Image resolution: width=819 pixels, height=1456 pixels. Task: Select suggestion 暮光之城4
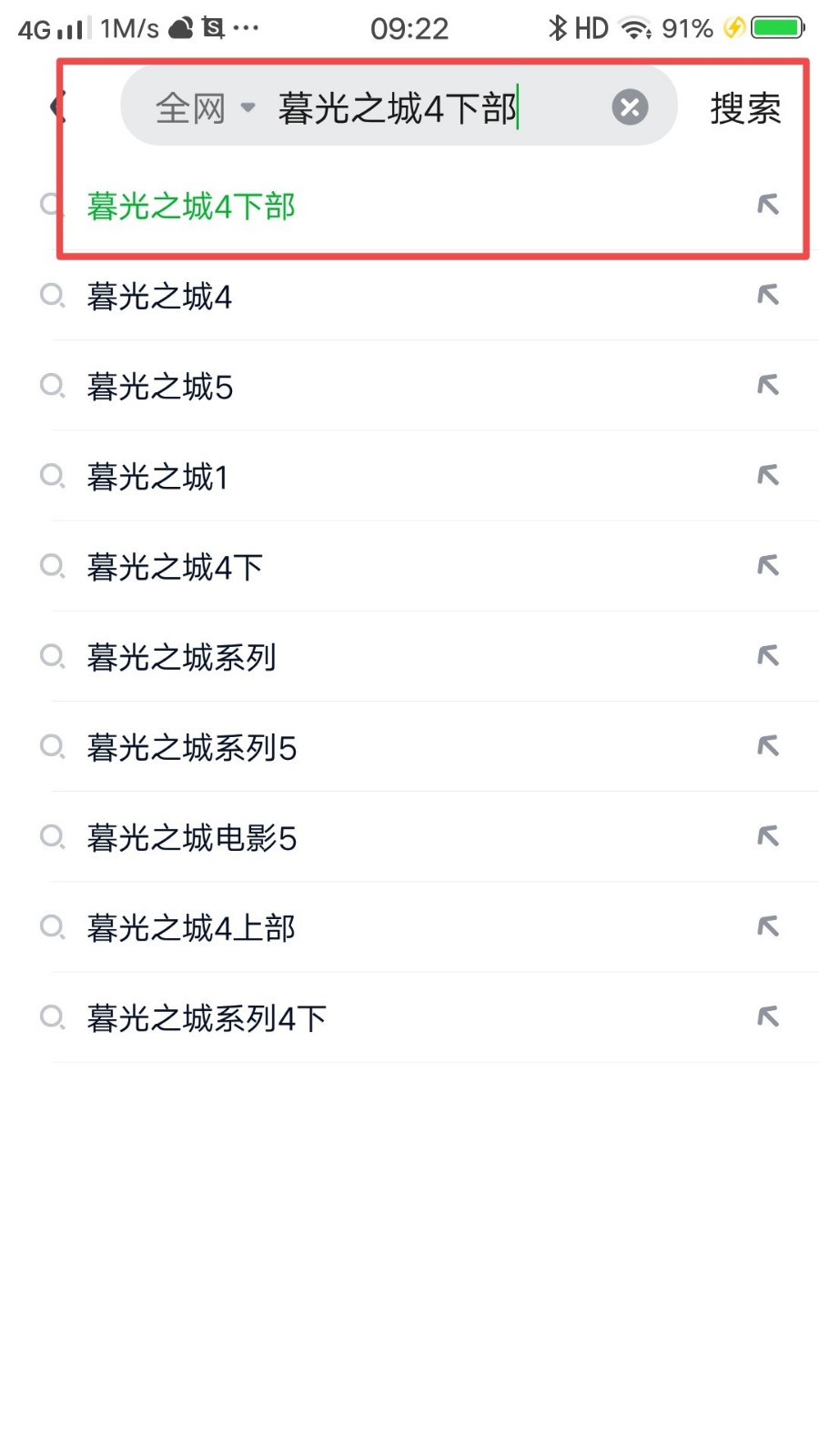[x=160, y=296]
